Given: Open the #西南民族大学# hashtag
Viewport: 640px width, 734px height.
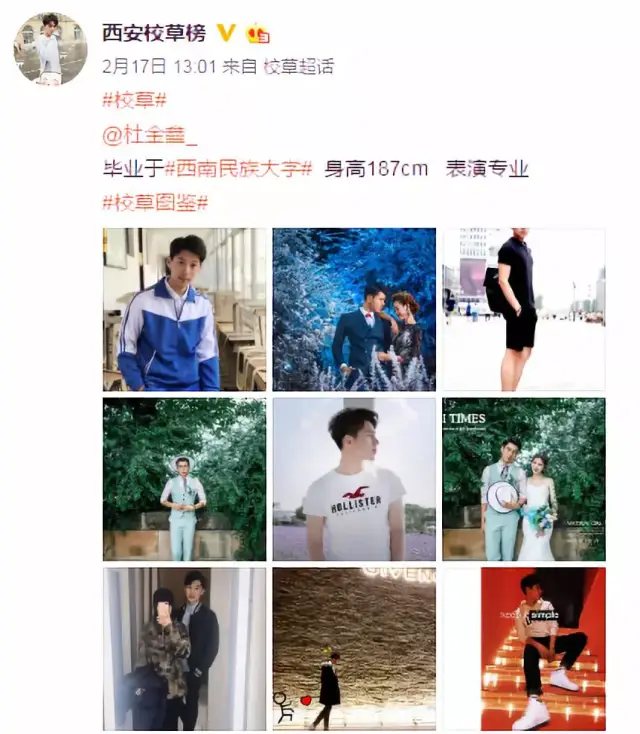Looking at the screenshot, I should pyautogui.click(x=239, y=168).
